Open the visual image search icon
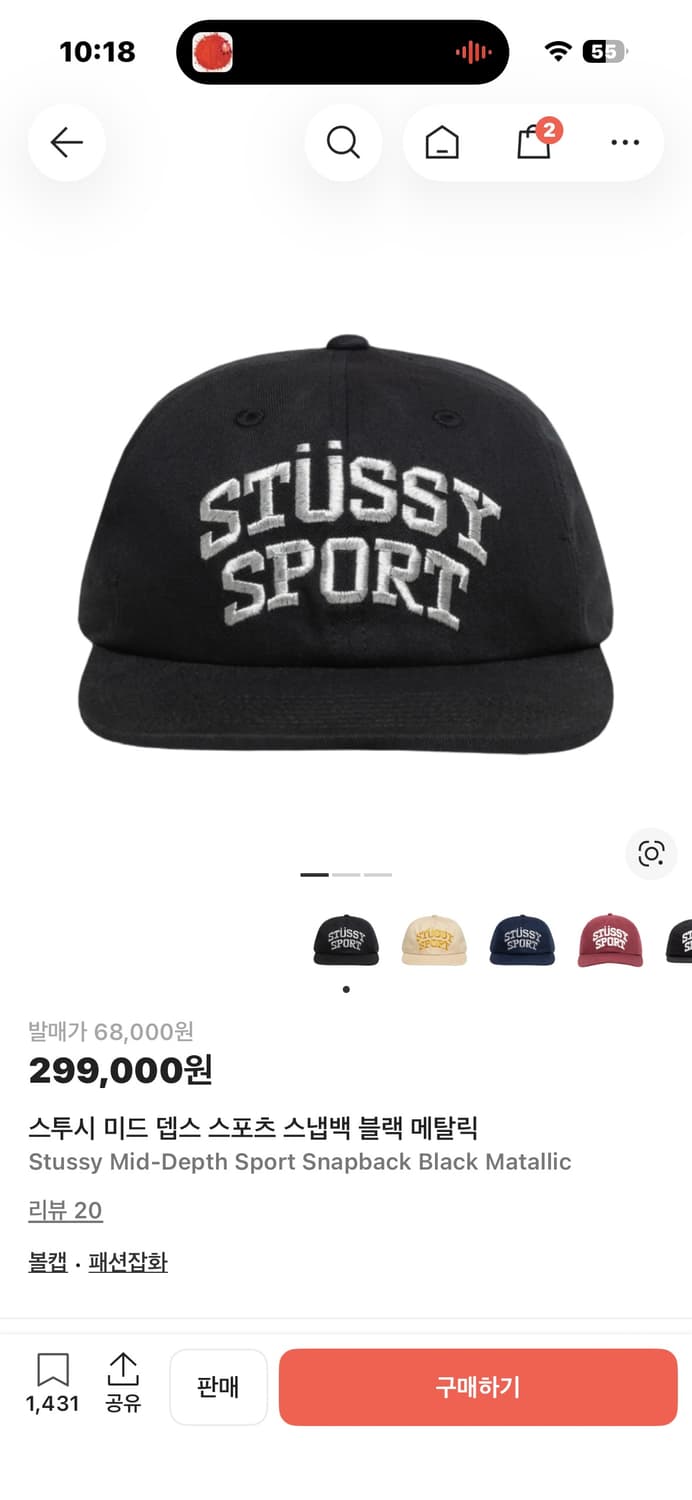Screen dimensions: 692x1500 pyautogui.click(x=651, y=853)
